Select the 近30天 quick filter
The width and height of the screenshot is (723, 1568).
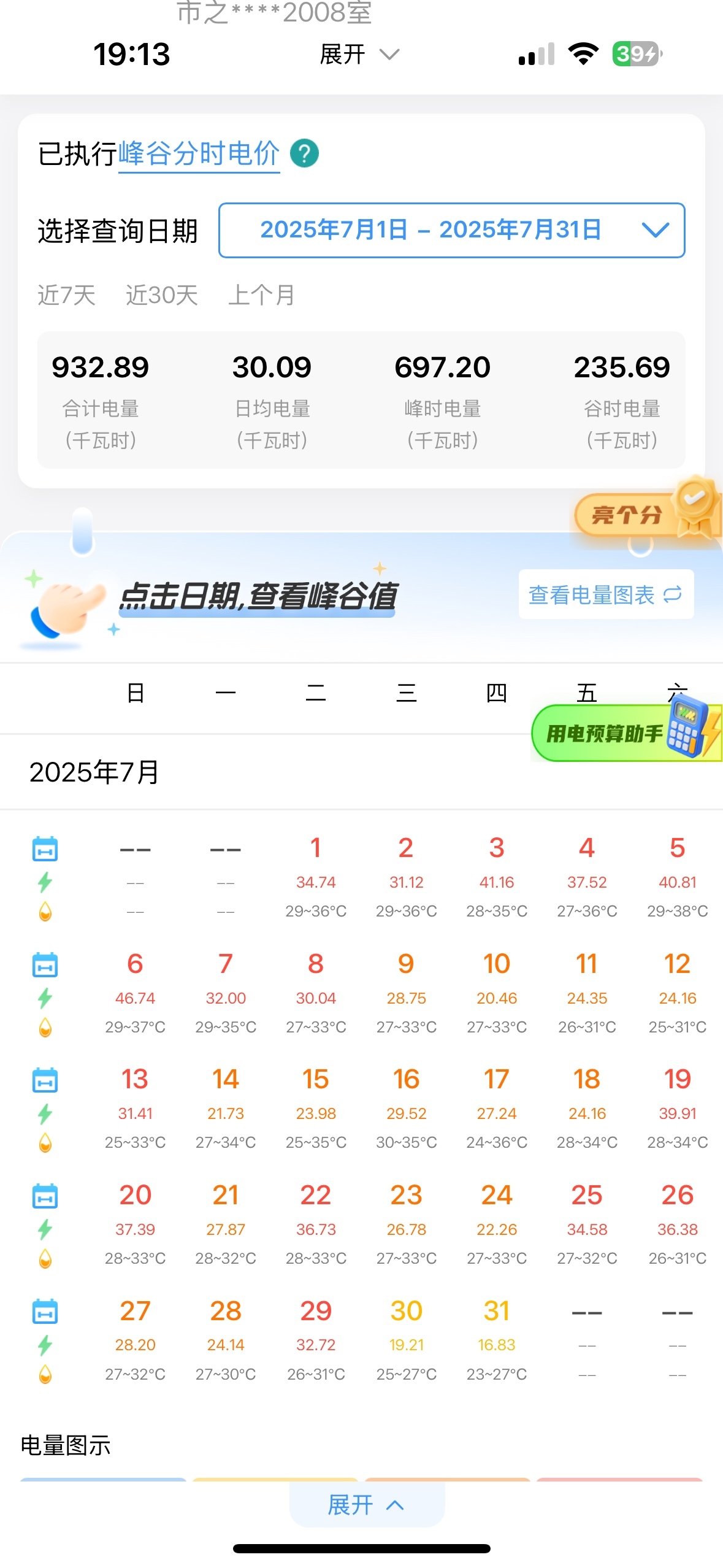point(161,295)
